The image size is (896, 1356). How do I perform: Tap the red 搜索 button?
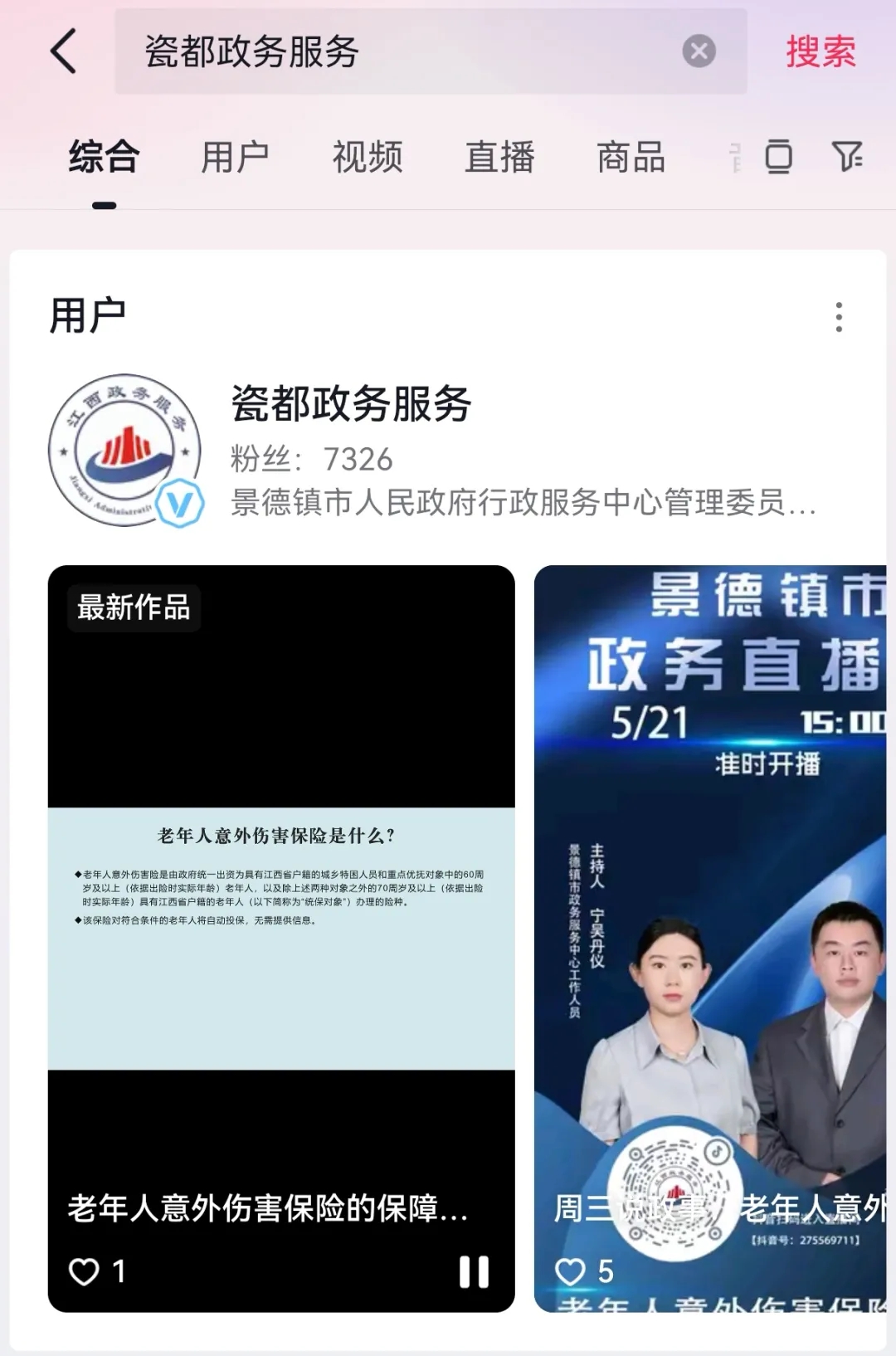tap(820, 51)
